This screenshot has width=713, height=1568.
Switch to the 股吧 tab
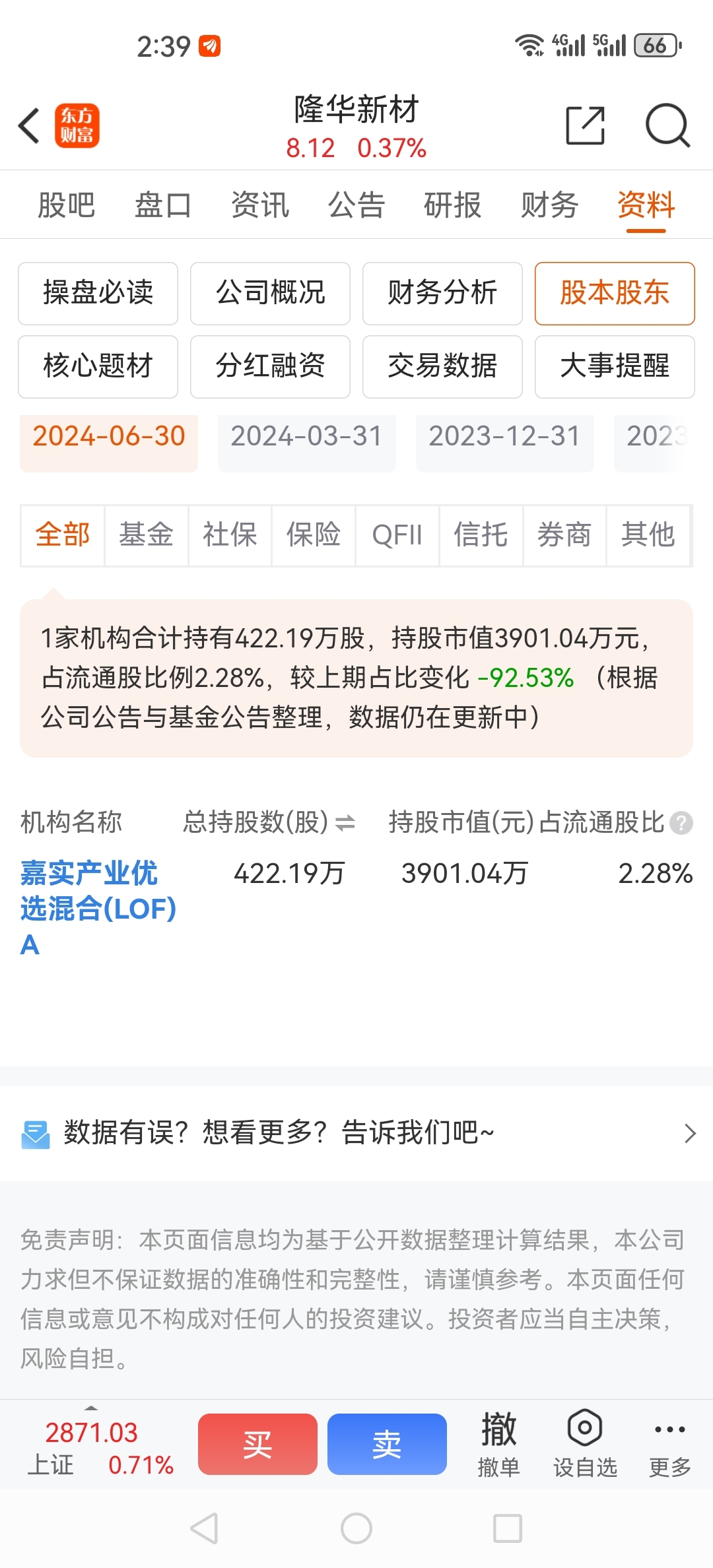click(67, 205)
